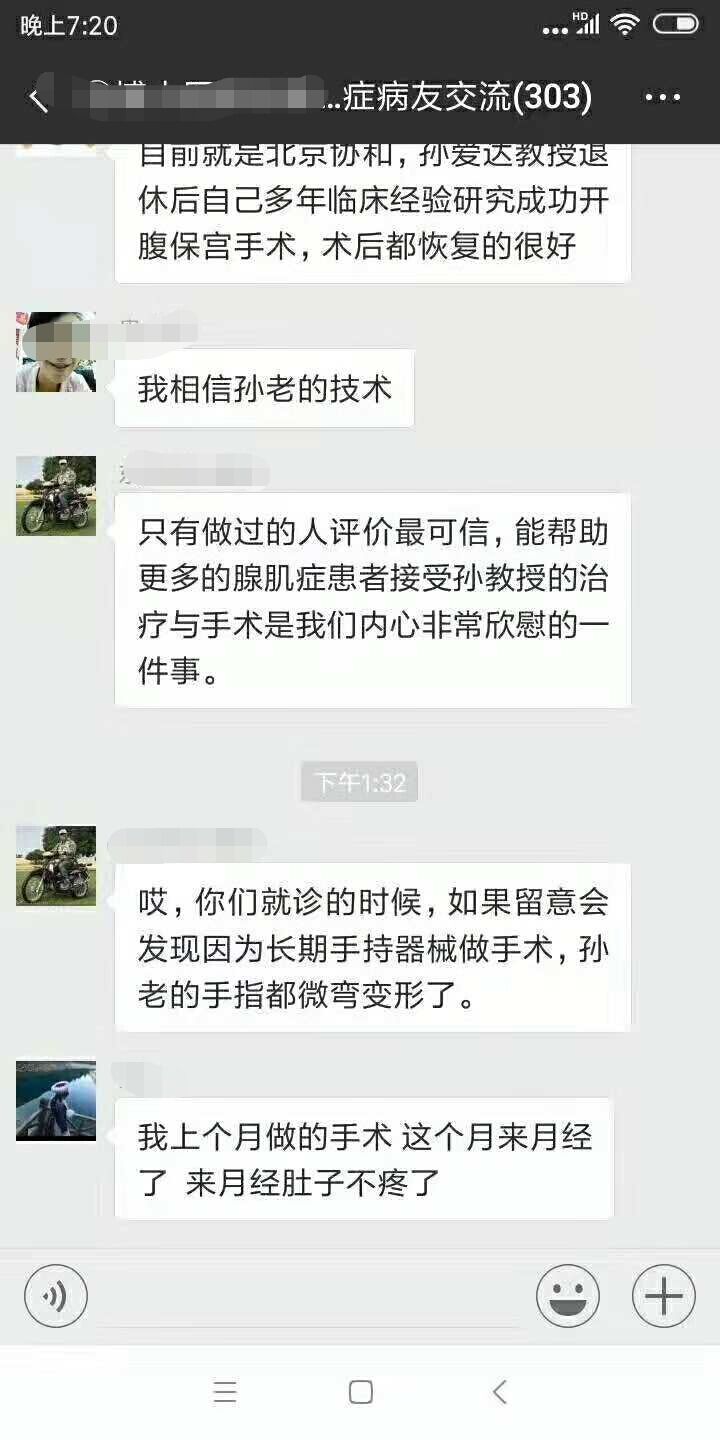Tap the topmost member avatar on the left
Viewport: 720px width, 1440px height.
coord(55,350)
